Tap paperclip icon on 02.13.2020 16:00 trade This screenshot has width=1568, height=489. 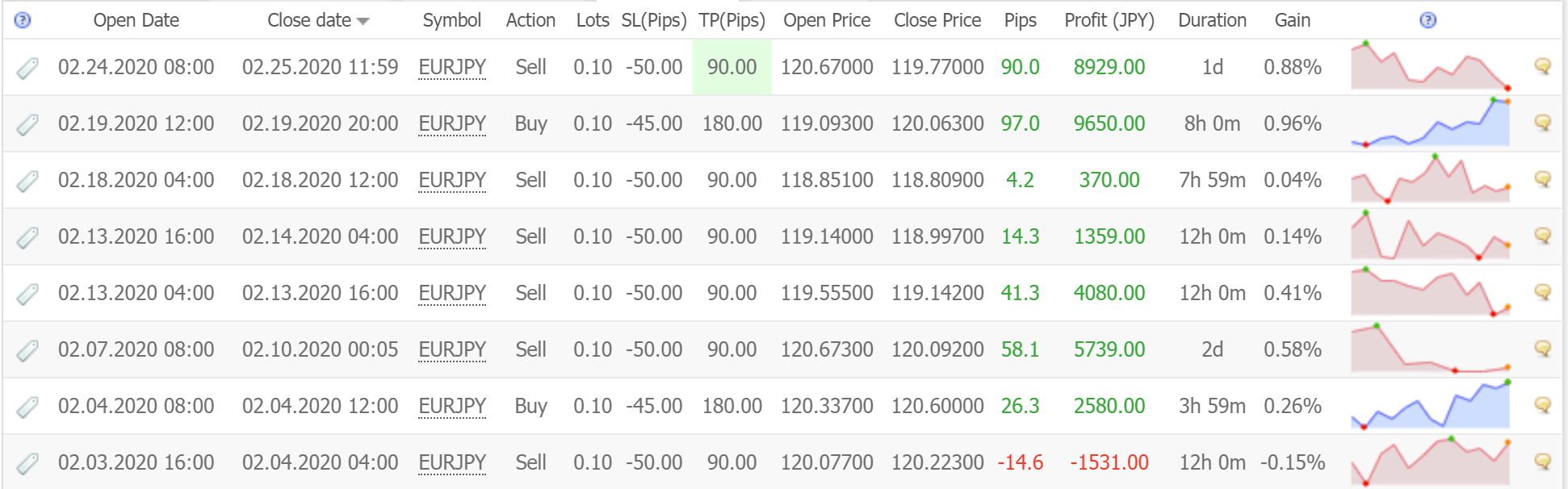(x=27, y=237)
